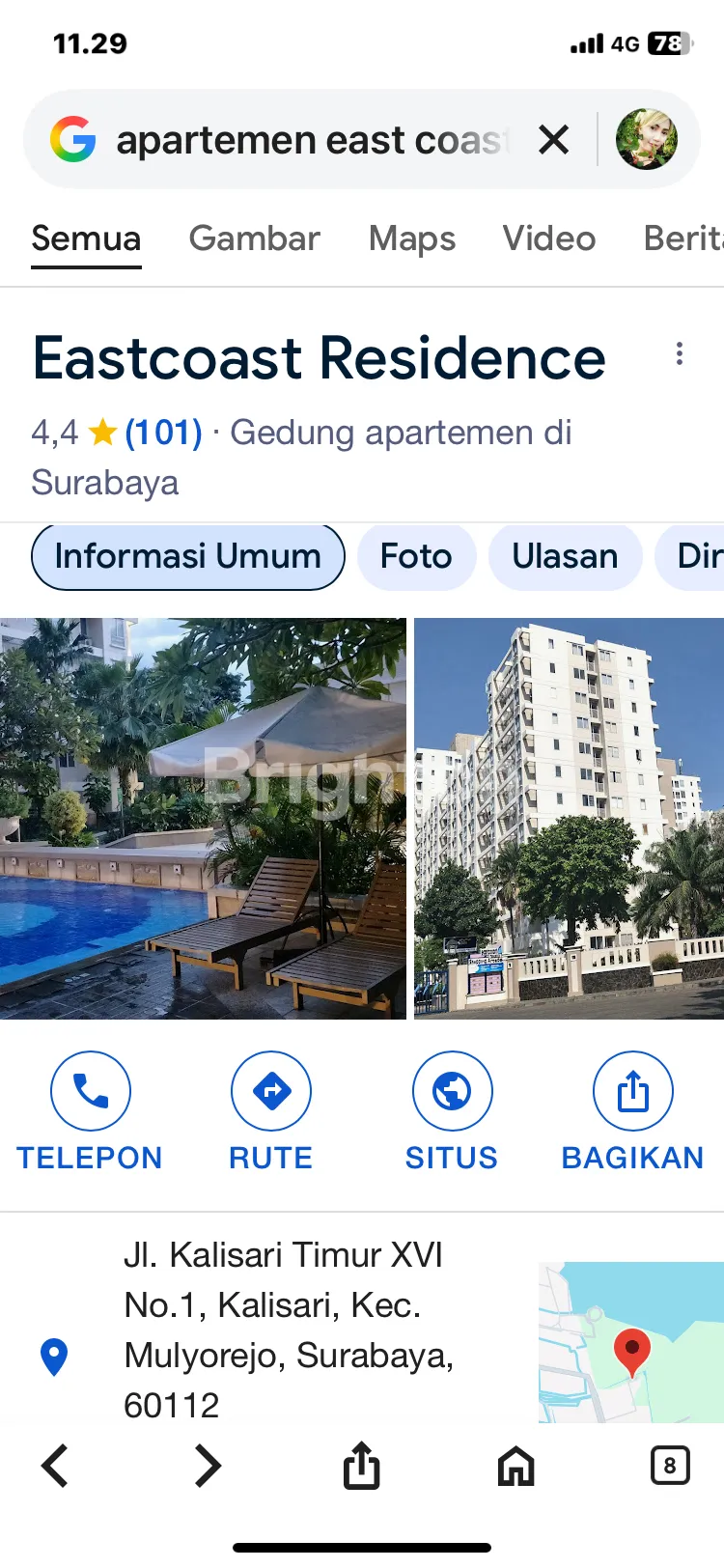Edit the 'apartemen east coast' search field
724x1568 pixels.
point(309,141)
